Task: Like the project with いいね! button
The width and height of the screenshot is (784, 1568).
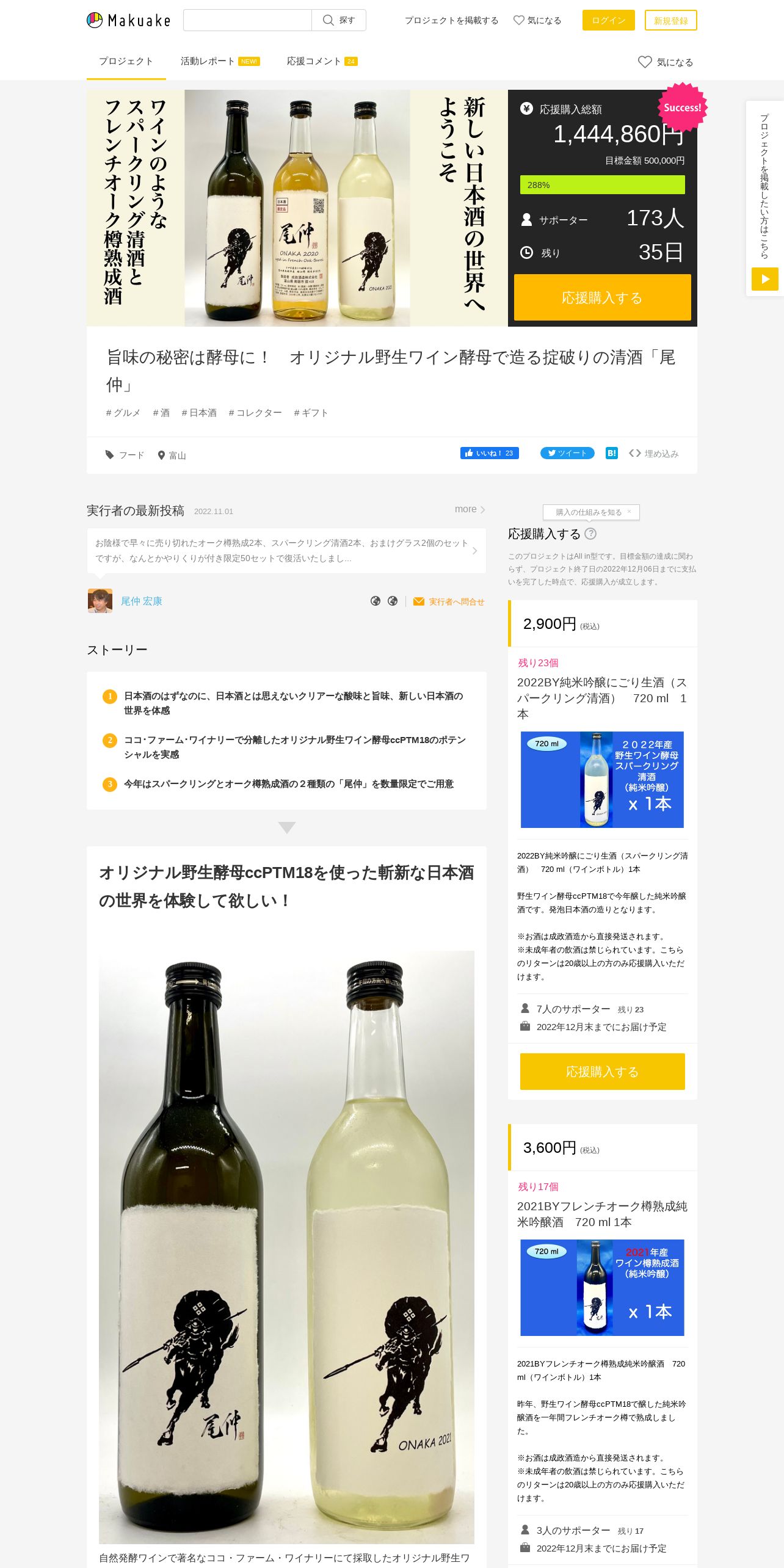Action: click(x=490, y=453)
